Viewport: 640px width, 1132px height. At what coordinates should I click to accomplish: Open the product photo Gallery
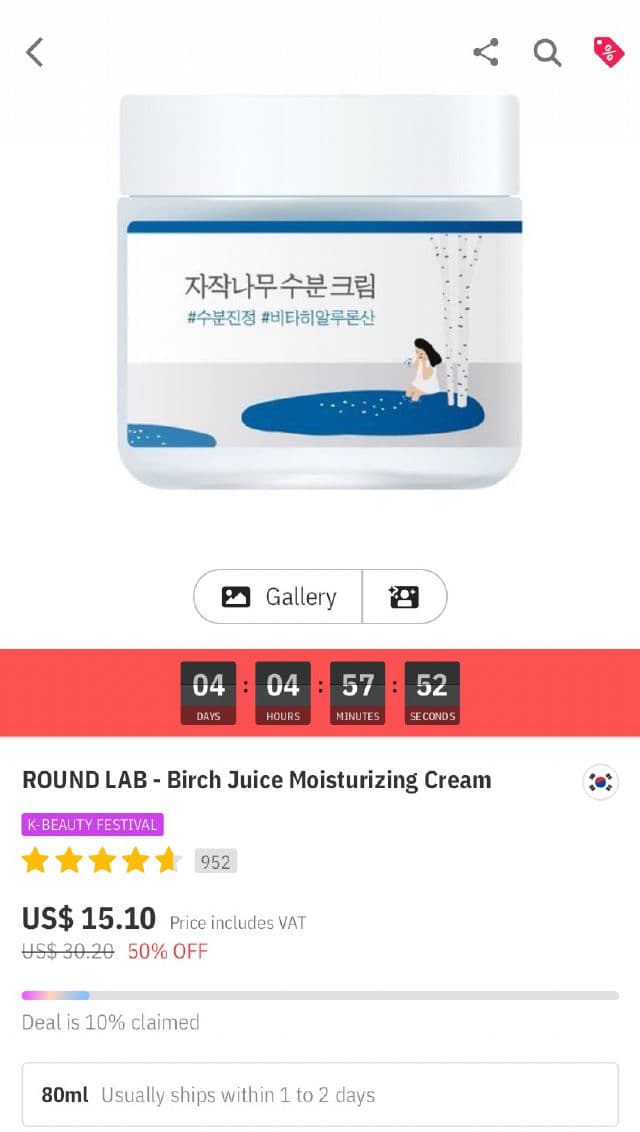278,597
